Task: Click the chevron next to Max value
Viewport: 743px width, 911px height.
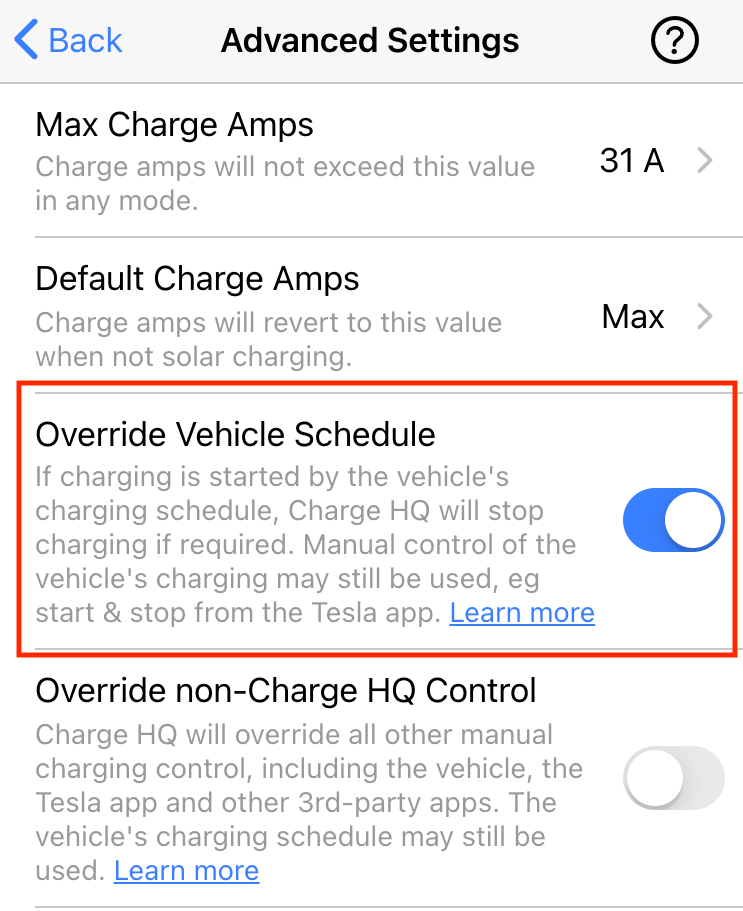Action: 706,316
